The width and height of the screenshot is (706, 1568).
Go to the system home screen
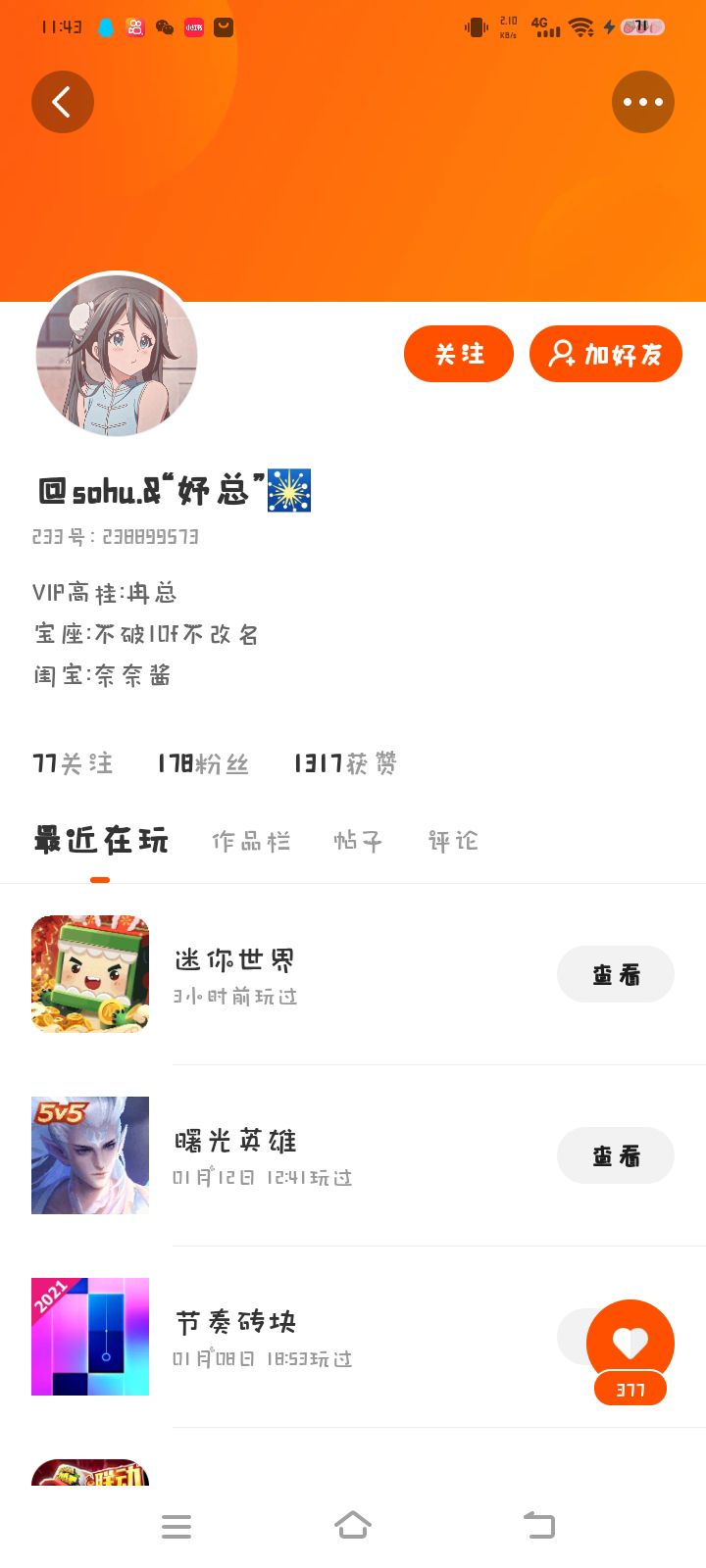tap(353, 1525)
